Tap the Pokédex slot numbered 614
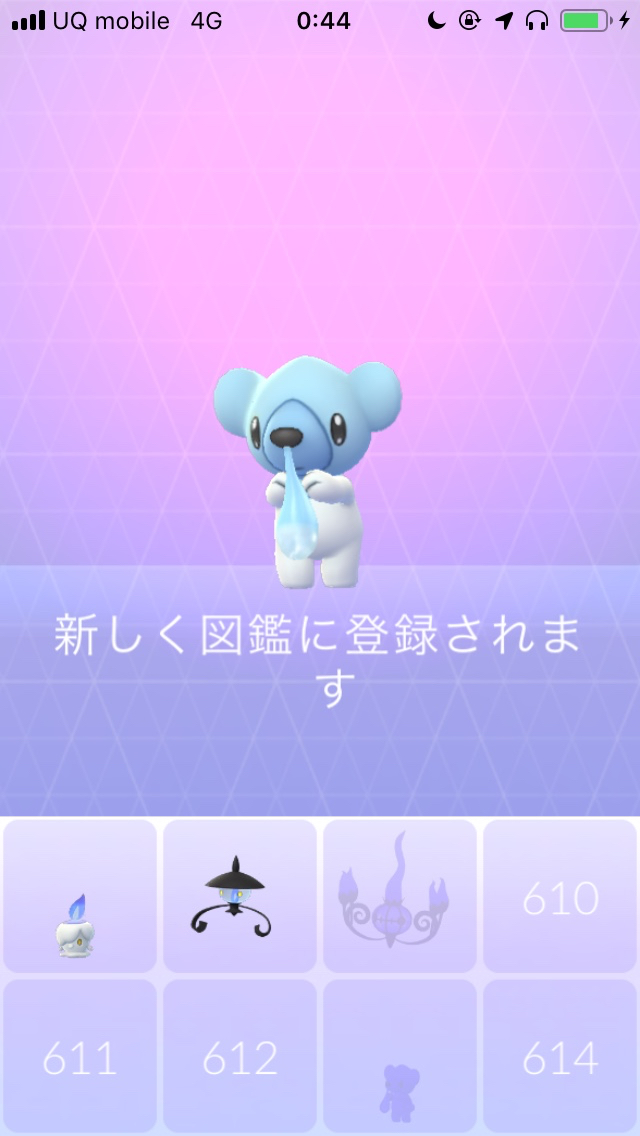 560,1056
